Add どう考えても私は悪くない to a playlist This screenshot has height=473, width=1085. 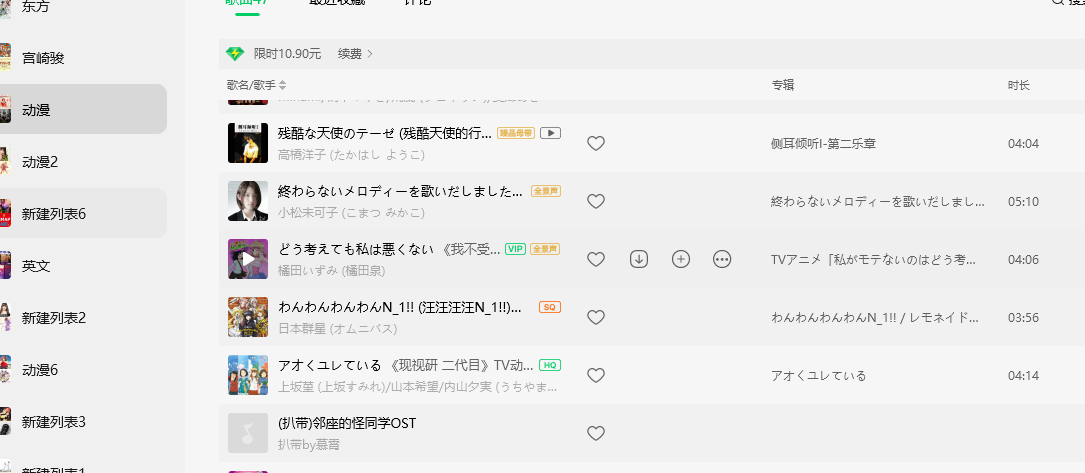click(x=681, y=259)
